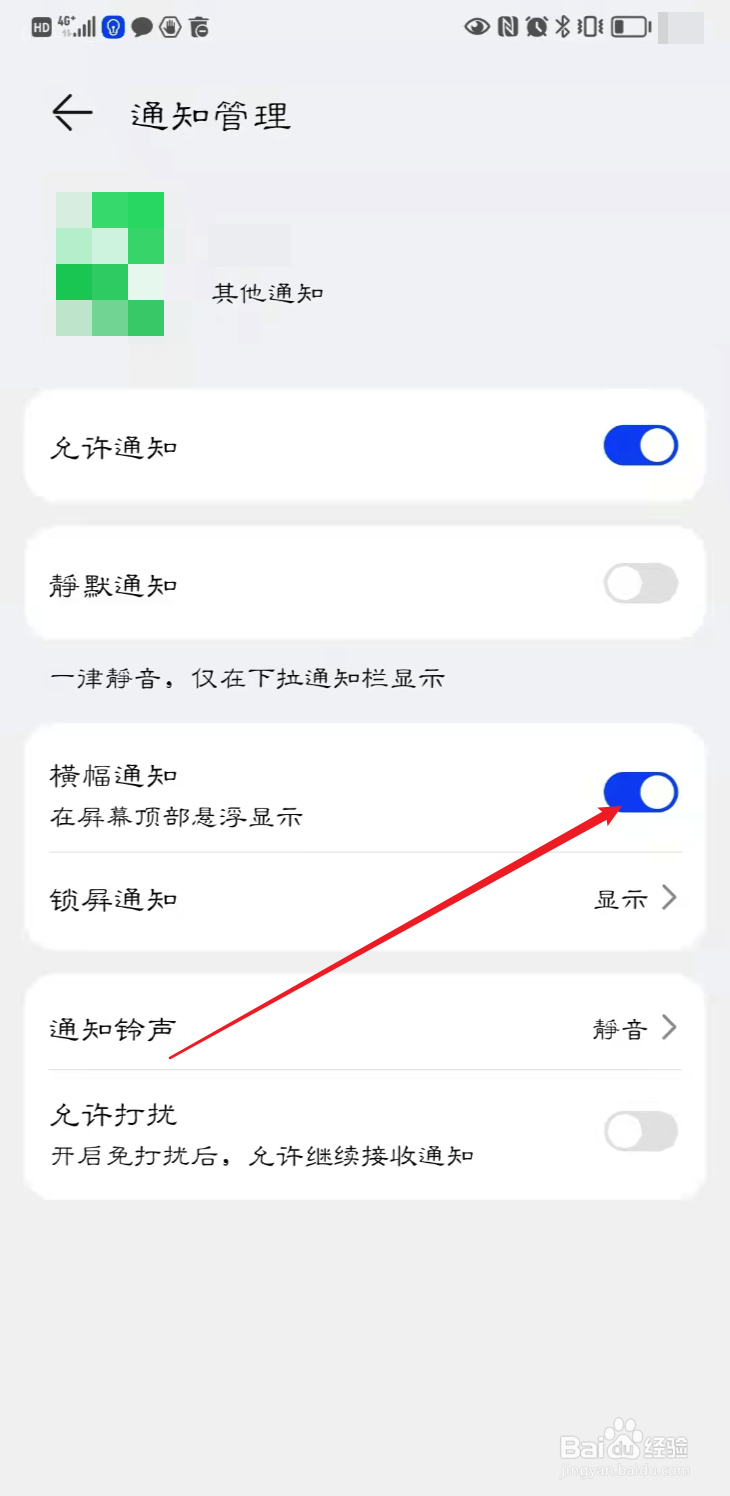Tap the 静音 label next to 通知铃声
The height and width of the screenshot is (1496, 730).
(617, 1027)
